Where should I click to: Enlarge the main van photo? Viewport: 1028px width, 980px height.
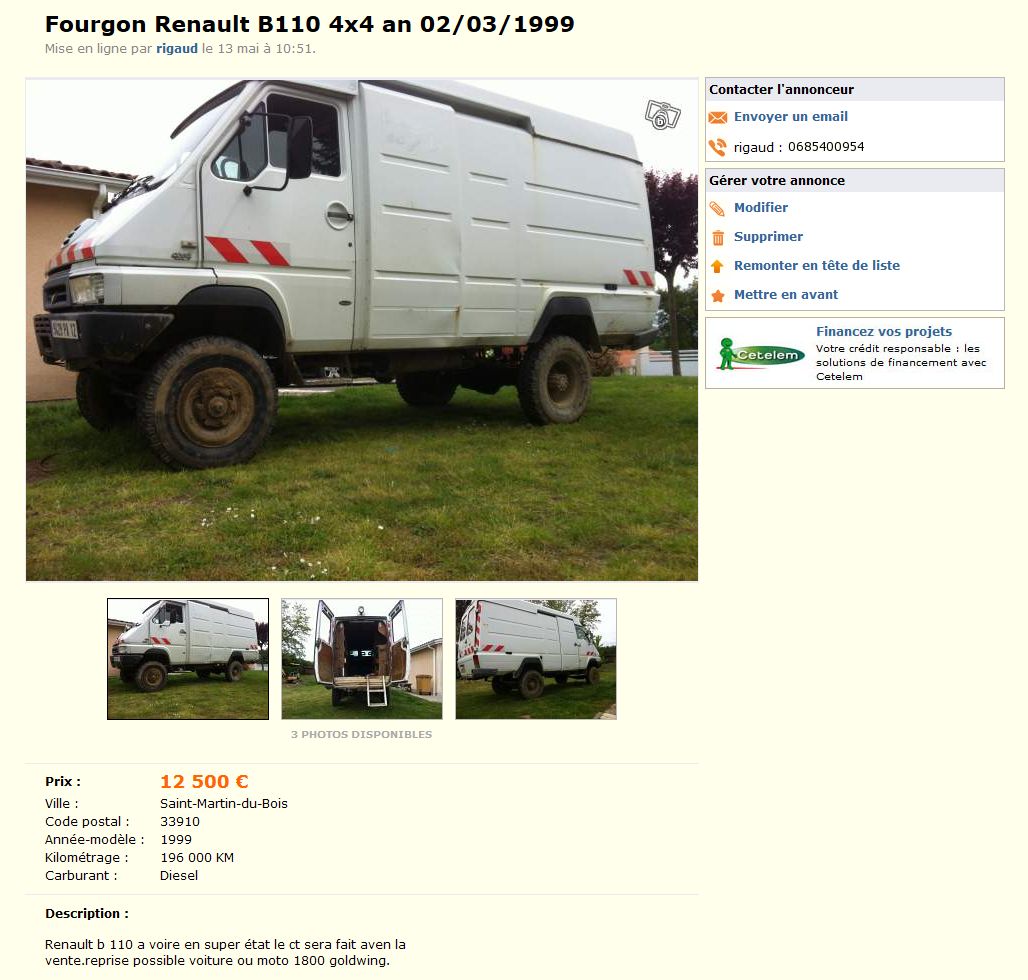click(x=361, y=330)
